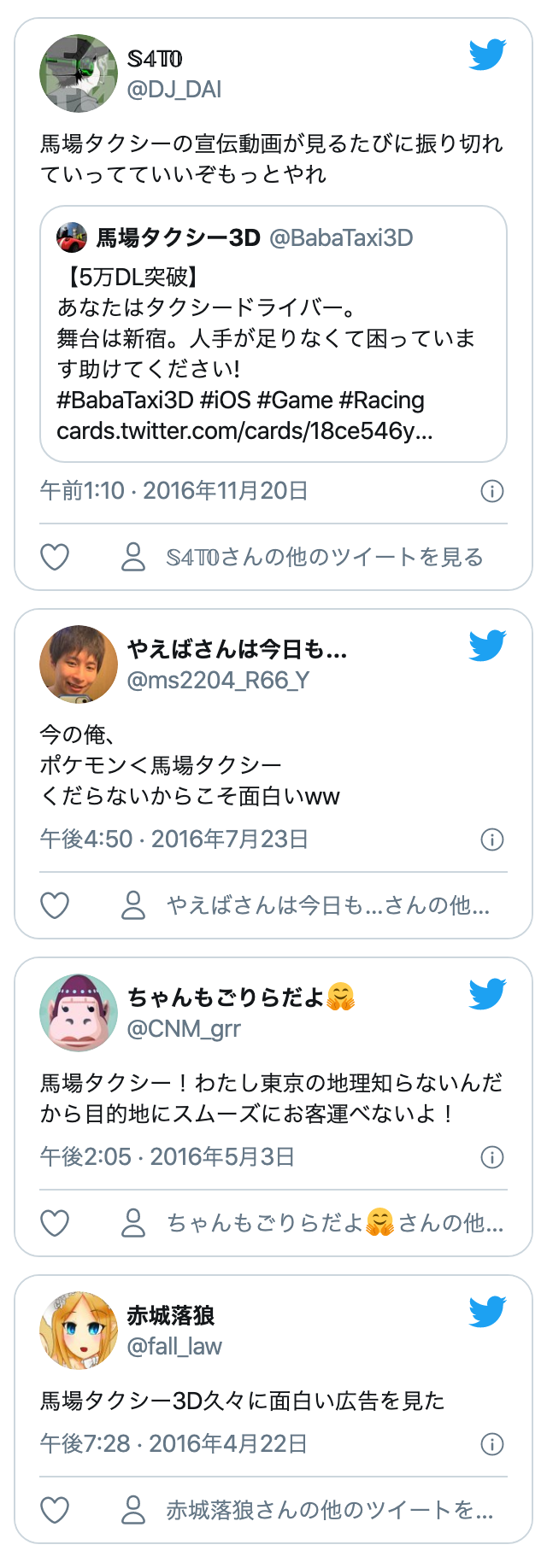
Task: Open the 午後2:05 · 2016年5月3日 timestamp link
Action: [x=168, y=1157]
